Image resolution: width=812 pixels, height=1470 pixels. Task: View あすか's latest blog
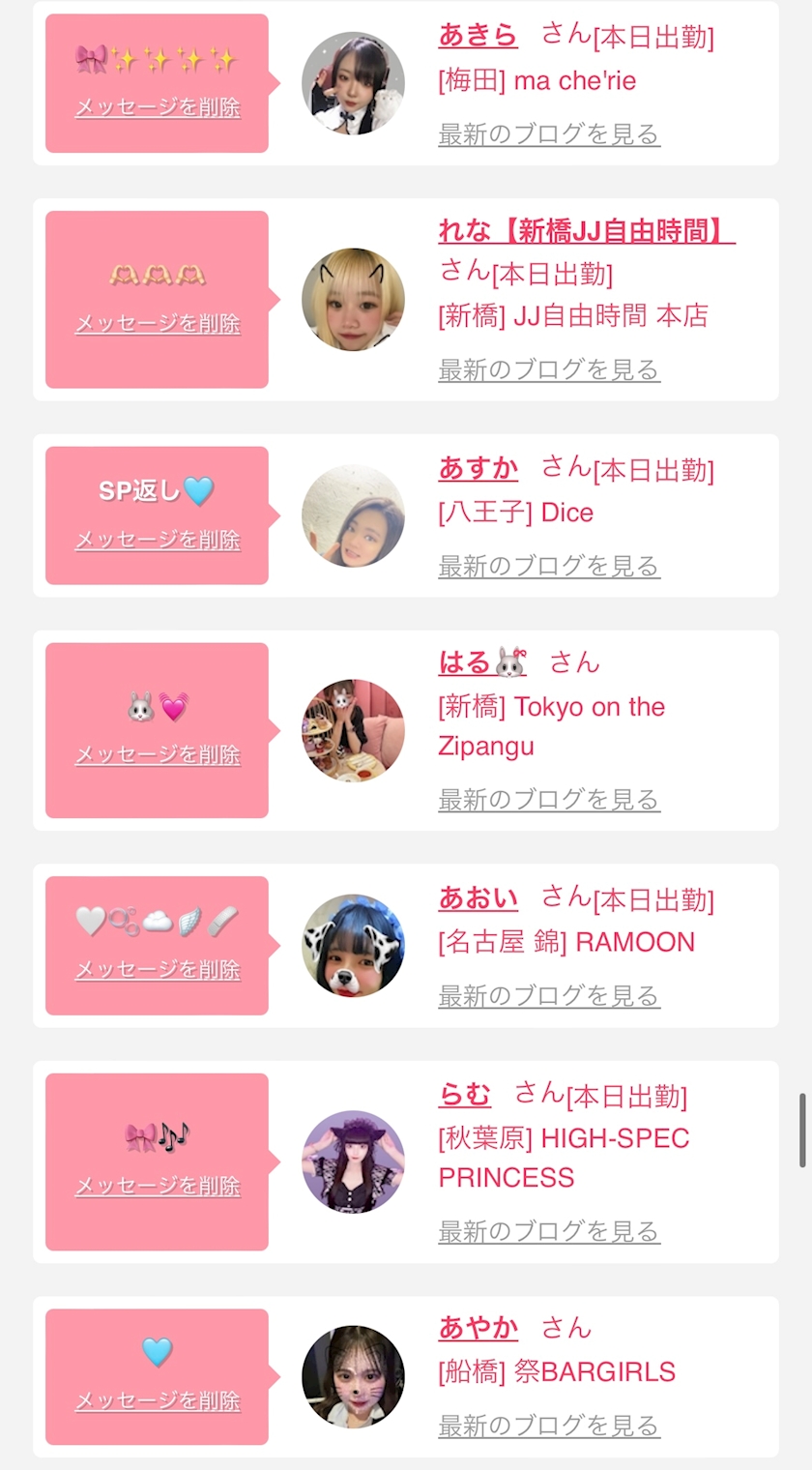click(549, 566)
